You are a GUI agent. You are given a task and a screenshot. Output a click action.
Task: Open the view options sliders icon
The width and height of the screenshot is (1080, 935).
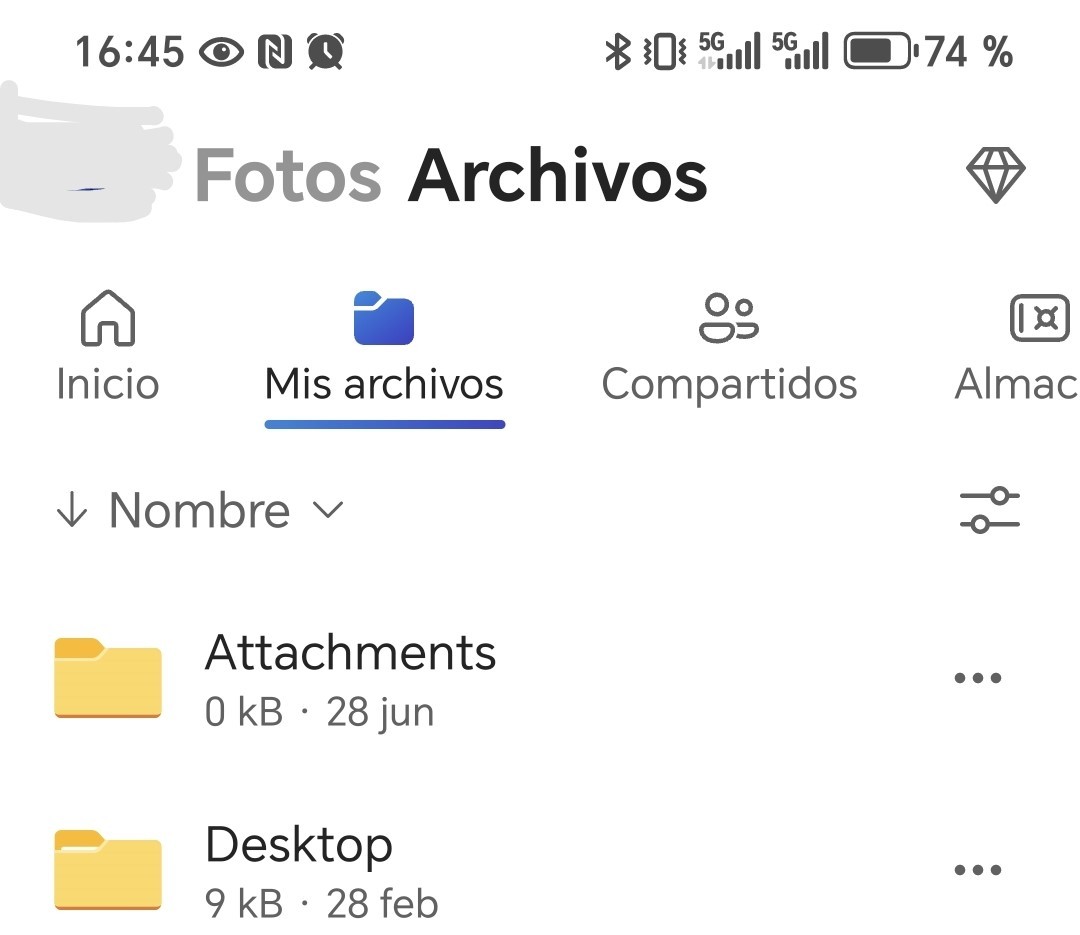989,510
